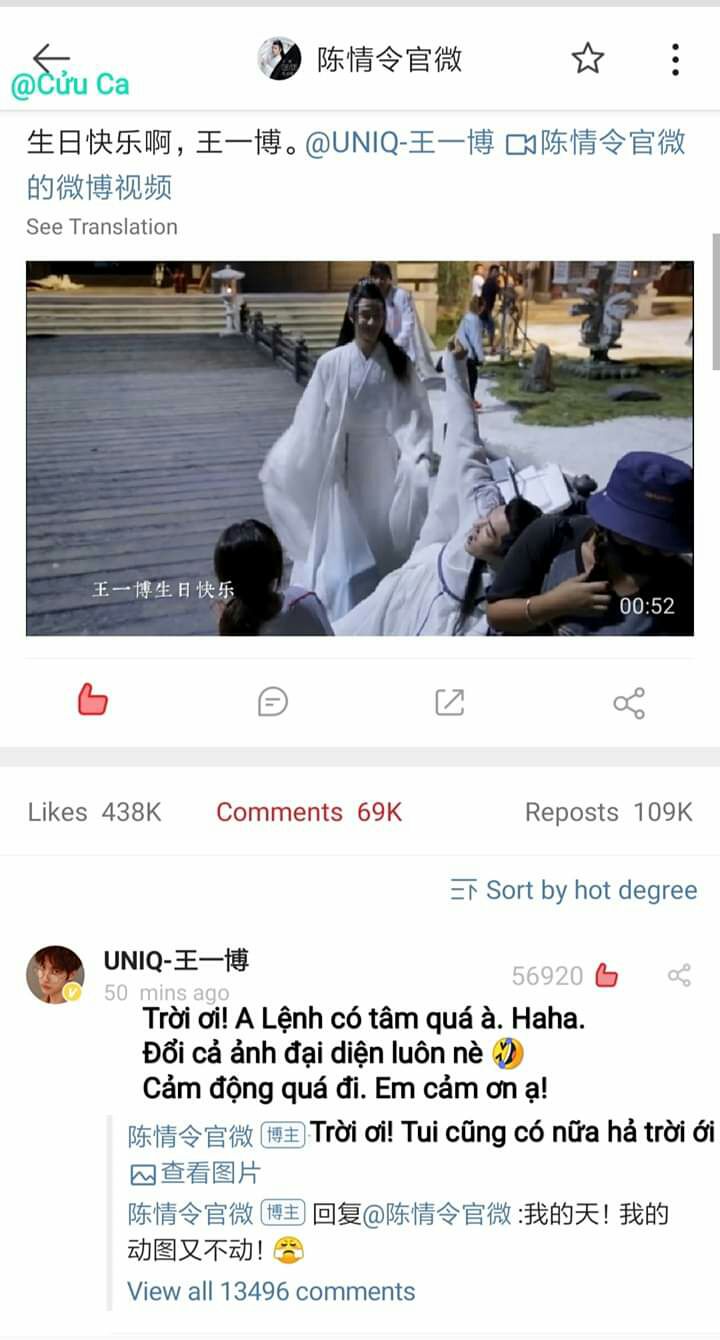
Task: Open the comment icon under the video
Action: tap(272, 702)
